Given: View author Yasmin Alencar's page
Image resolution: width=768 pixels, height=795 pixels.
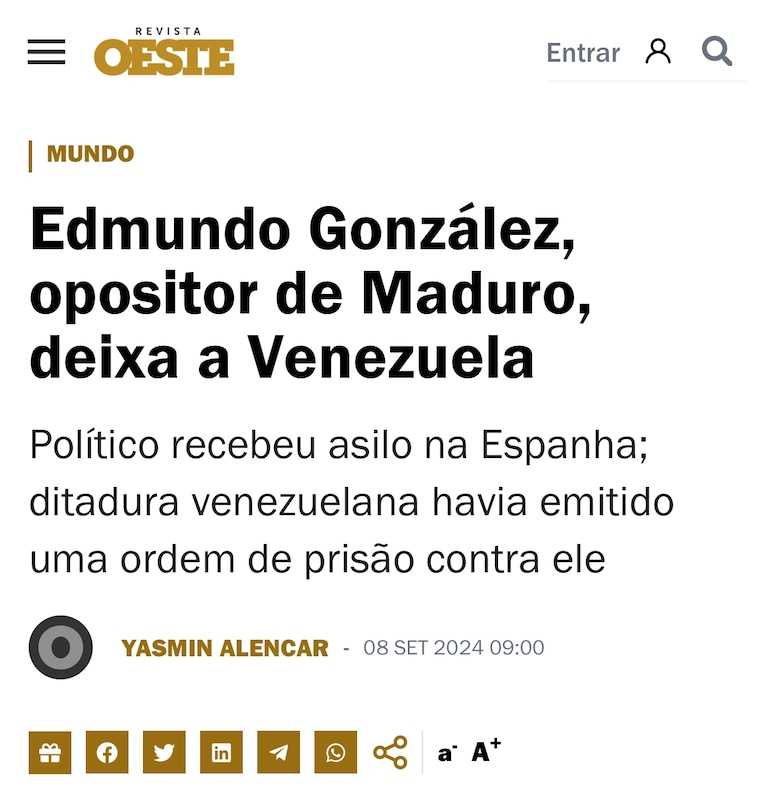Looking at the screenshot, I should 224,648.
